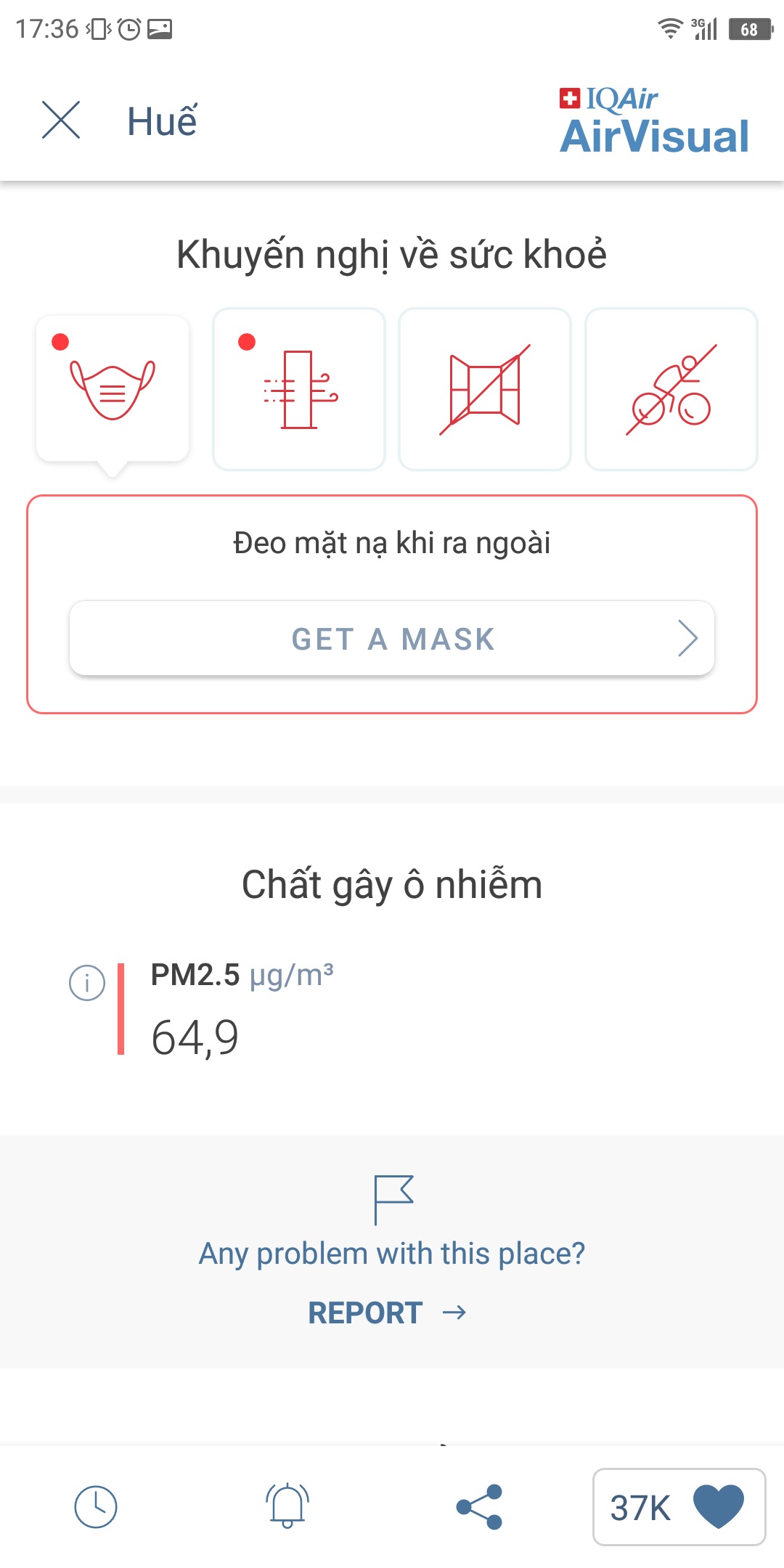Select the avoid outdoor cycling recommendation card
Viewport: 784px width, 1568px height.
671,389
